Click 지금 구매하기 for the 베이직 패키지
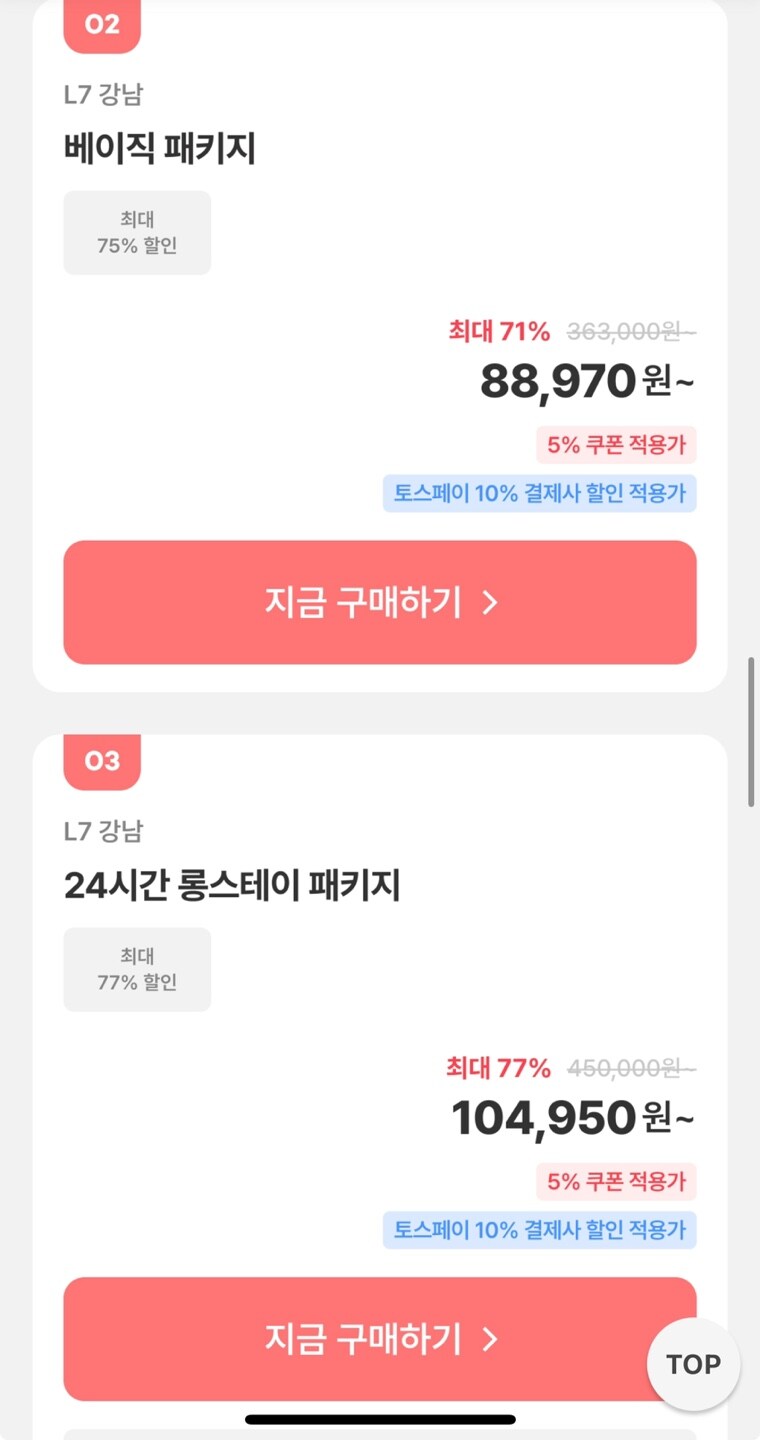This screenshot has height=1440, width=760. coord(380,602)
